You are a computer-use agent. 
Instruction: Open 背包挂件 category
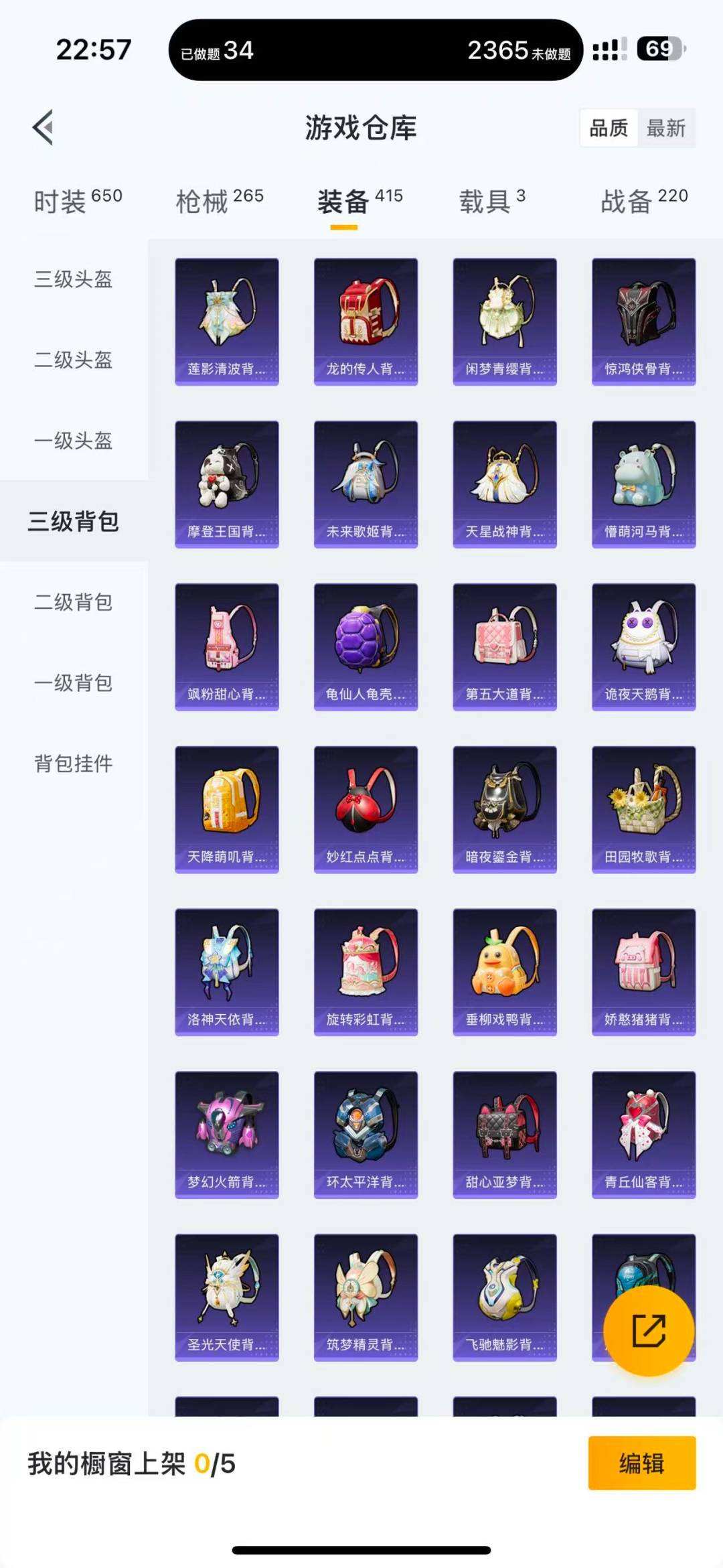point(74,764)
